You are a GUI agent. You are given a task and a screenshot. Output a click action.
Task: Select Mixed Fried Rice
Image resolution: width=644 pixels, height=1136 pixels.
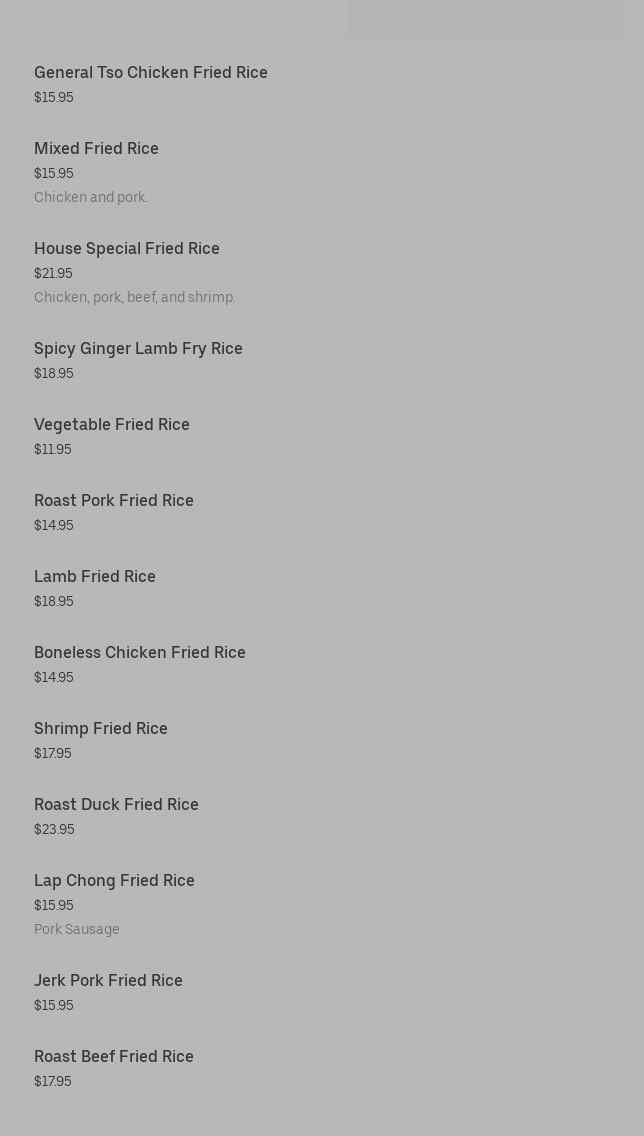click(x=96, y=149)
